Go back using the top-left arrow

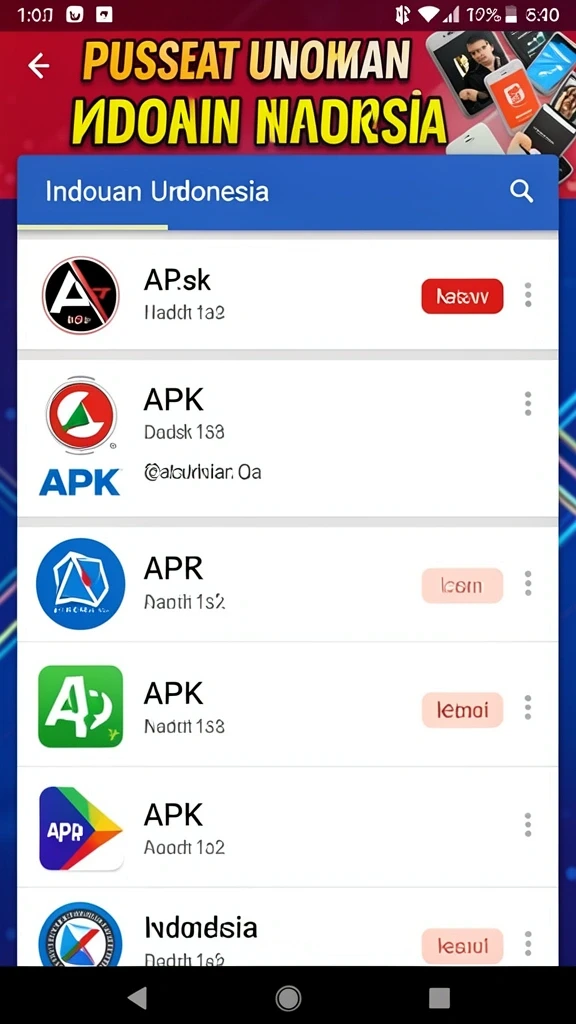point(39,65)
